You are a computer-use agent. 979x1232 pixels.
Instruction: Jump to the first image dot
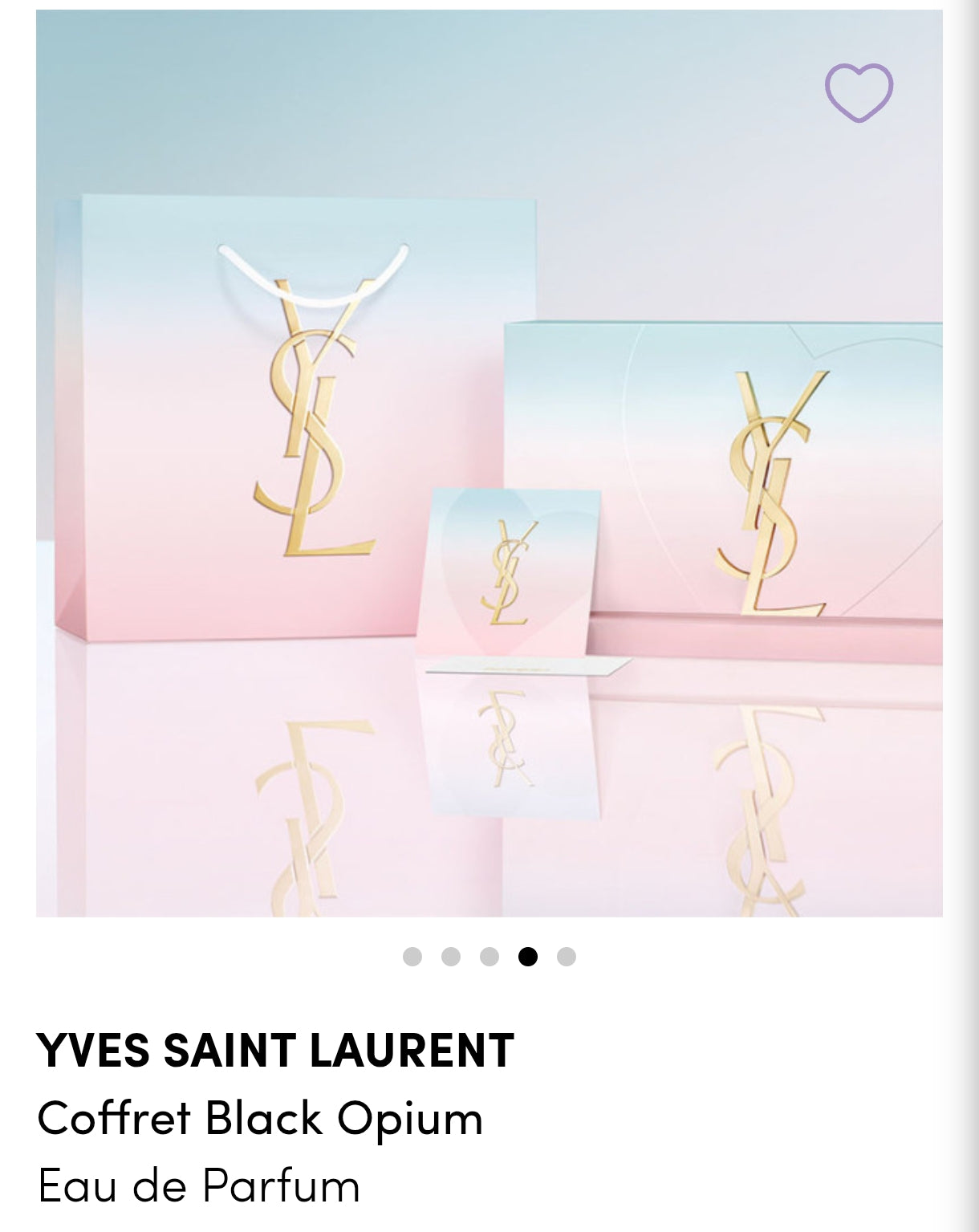coord(412,957)
